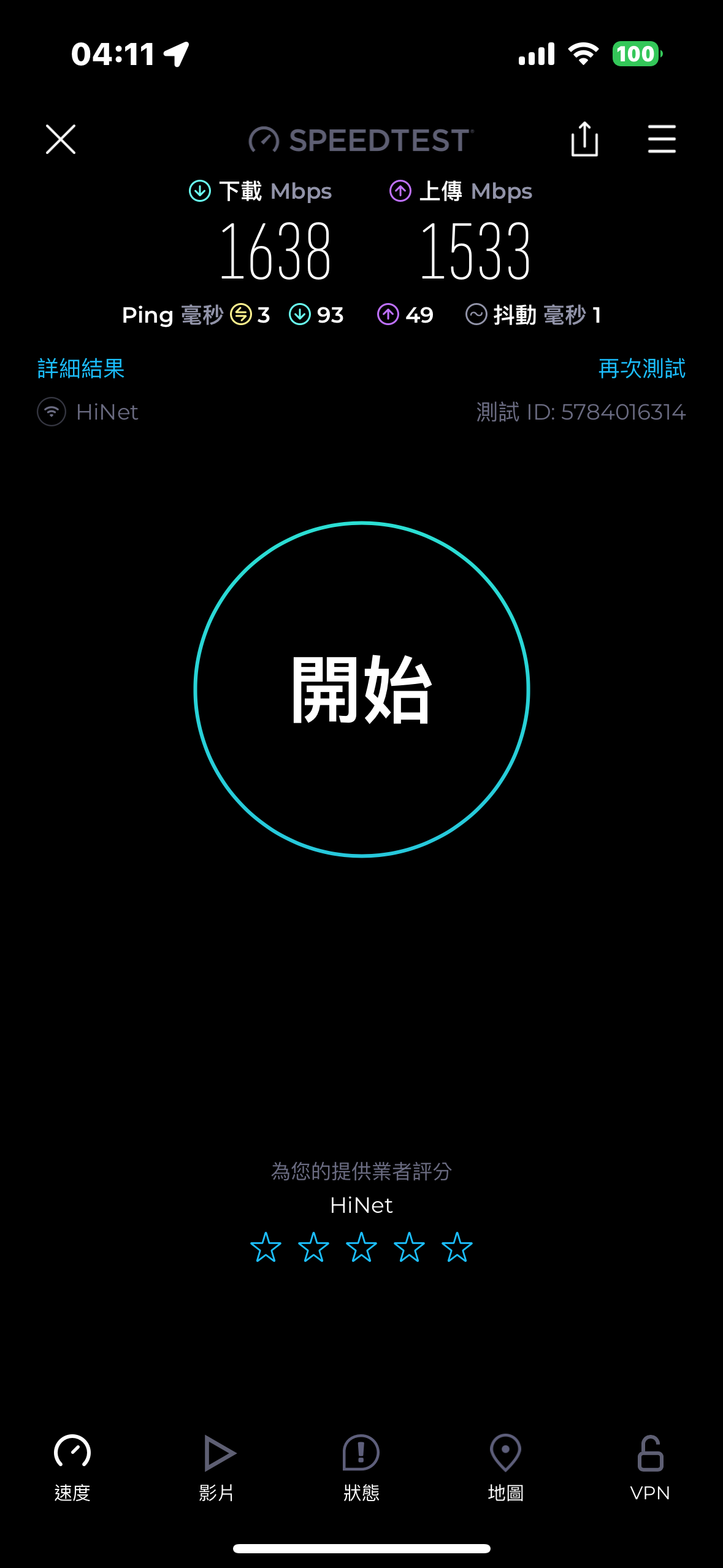Switch to the 狀態 tab
723x1568 pixels.
[x=361, y=1466]
